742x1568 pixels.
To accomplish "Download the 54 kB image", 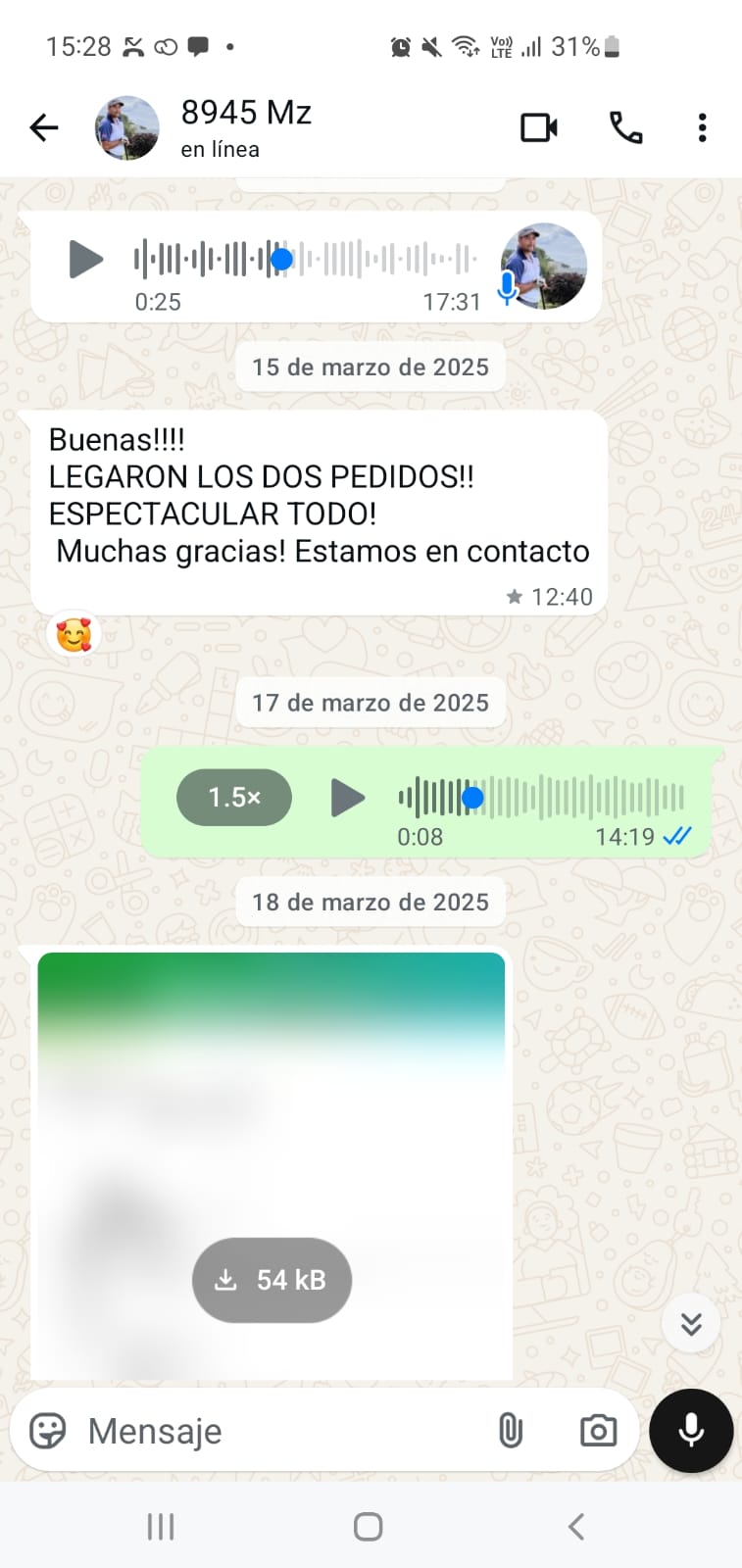I will tap(272, 1280).
